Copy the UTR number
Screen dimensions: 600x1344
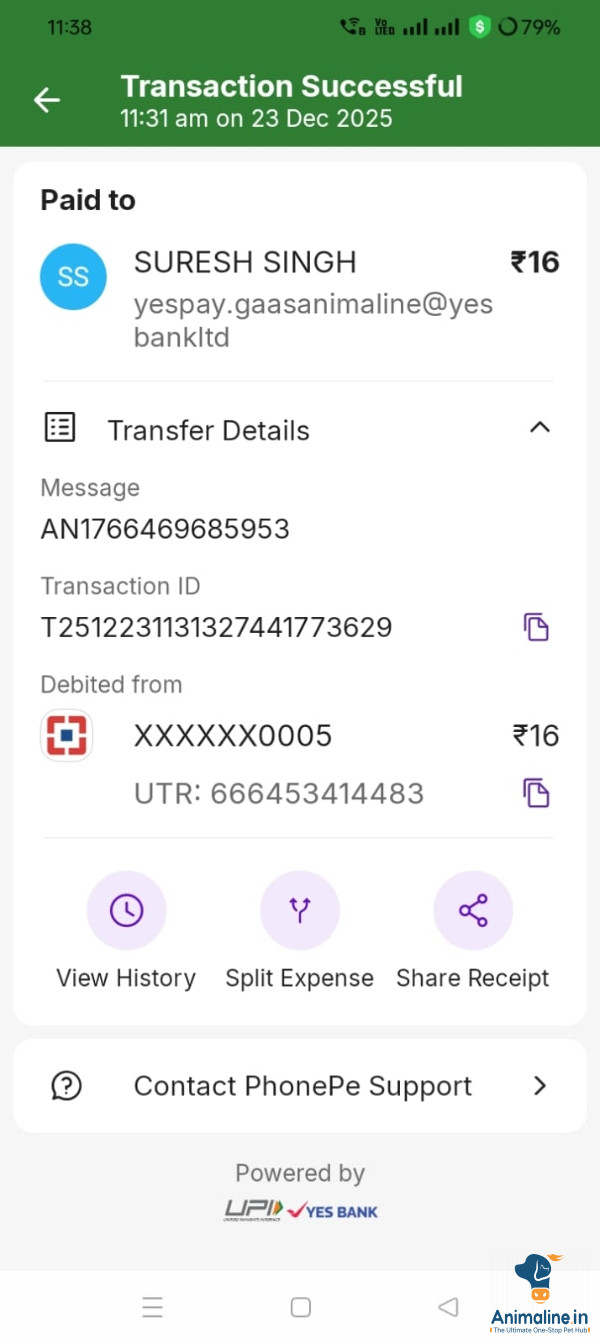537,793
